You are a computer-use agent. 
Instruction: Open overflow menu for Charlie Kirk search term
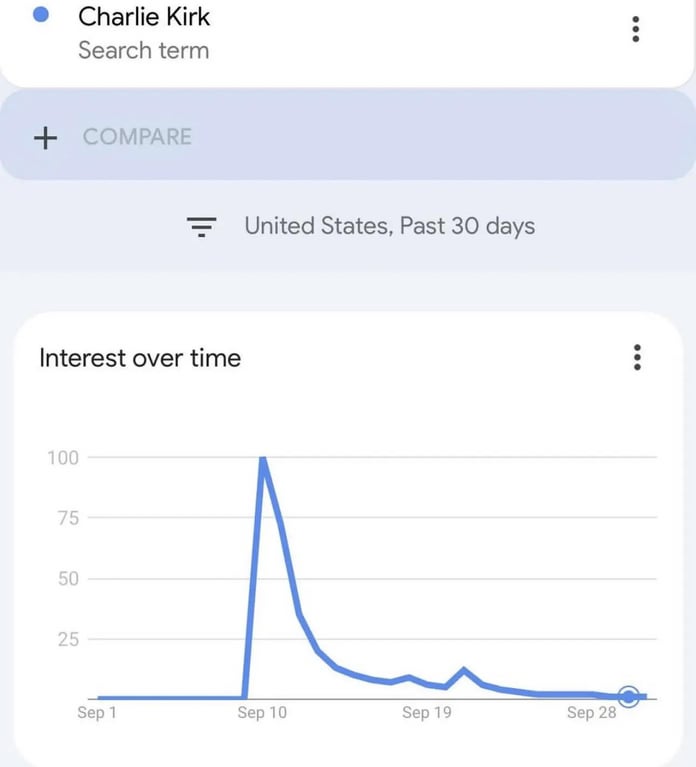click(x=636, y=29)
